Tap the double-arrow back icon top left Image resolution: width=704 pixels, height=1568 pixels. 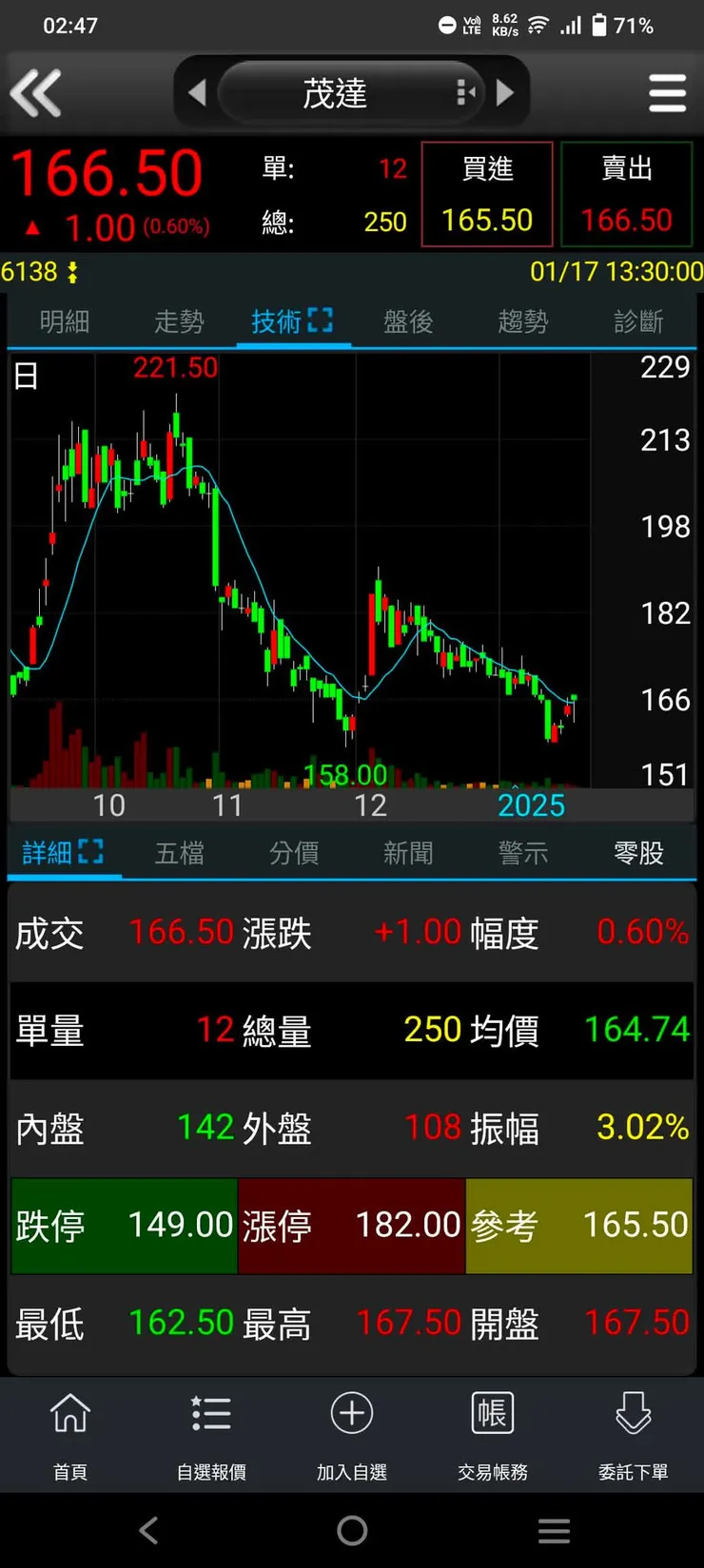point(36,92)
